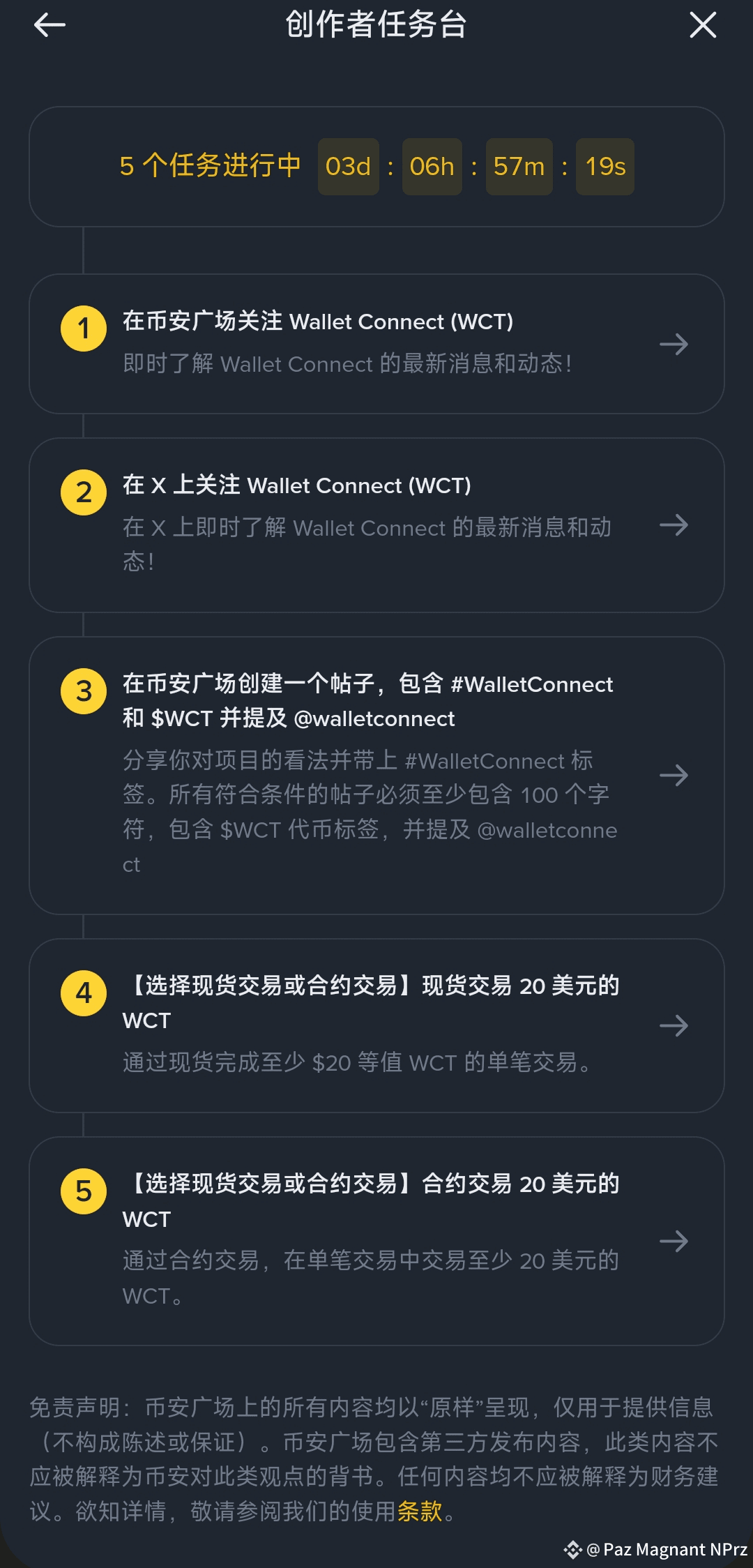
Task: Open task 2: follow Wallet Connect on X
Action: pyautogui.click(x=376, y=525)
